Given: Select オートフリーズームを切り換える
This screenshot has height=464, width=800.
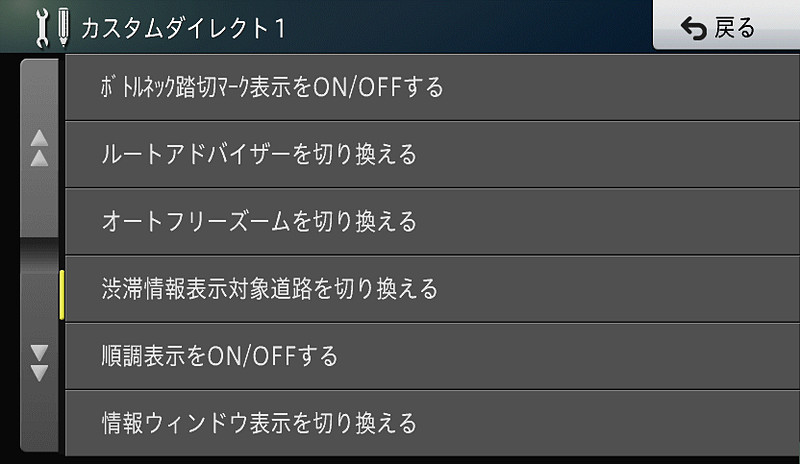Looking at the screenshot, I should [430, 221].
